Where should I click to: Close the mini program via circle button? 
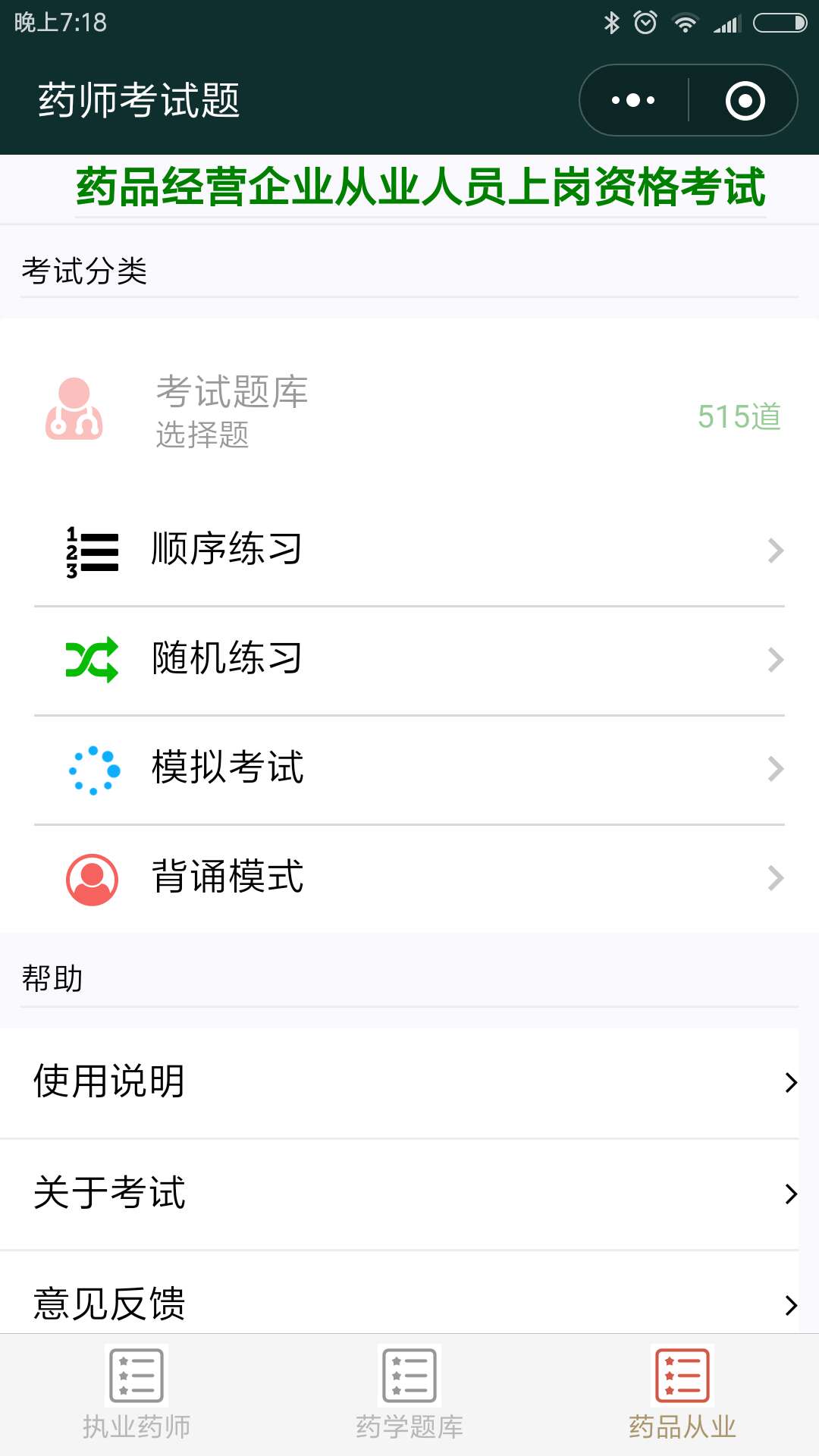pos(745,100)
